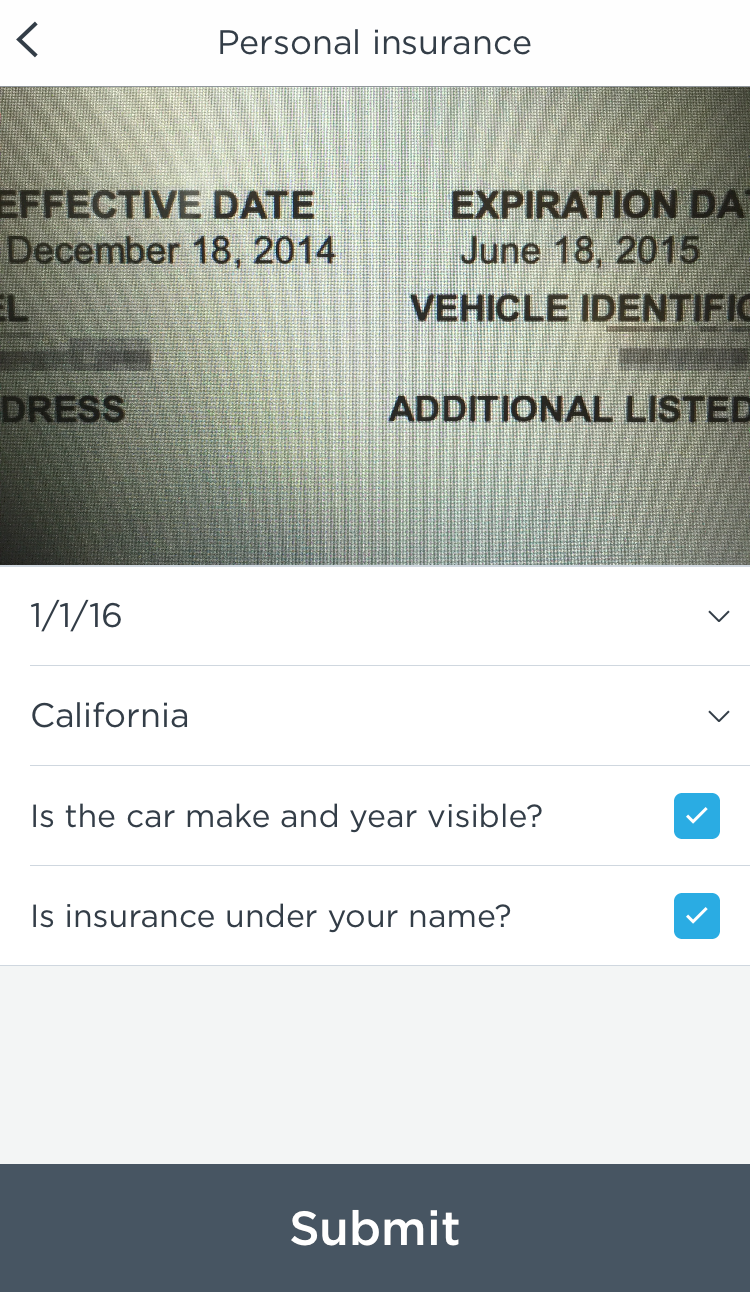750x1292 pixels.
Task: Uncheck car make and year visible
Action: (x=696, y=816)
